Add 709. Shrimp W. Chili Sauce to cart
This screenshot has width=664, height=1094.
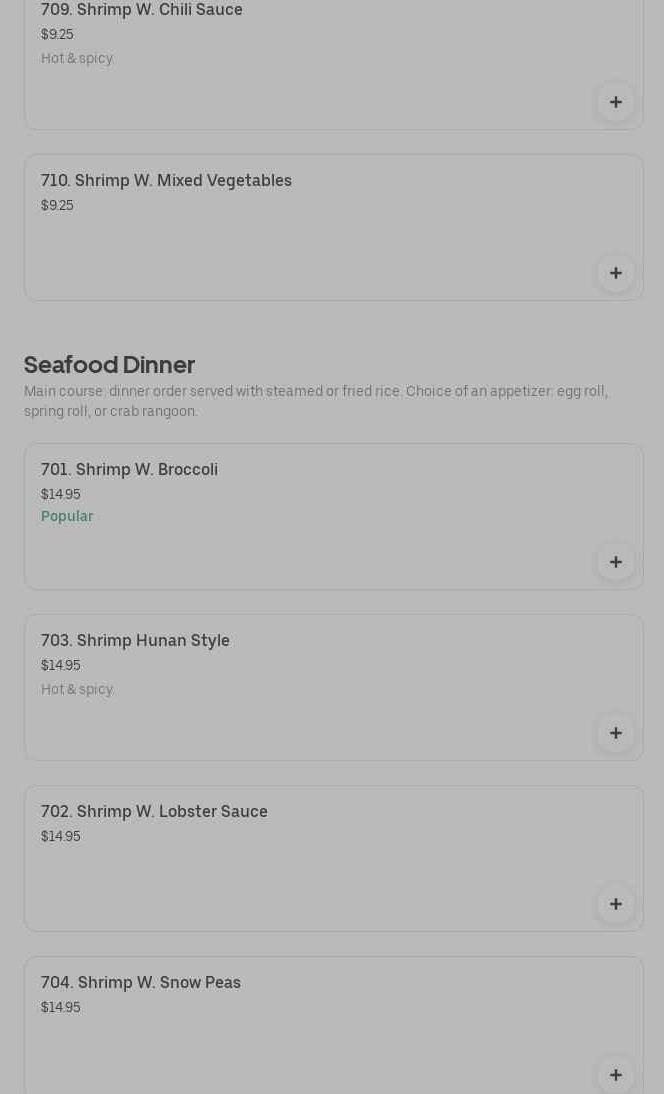[x=615, y=102]
